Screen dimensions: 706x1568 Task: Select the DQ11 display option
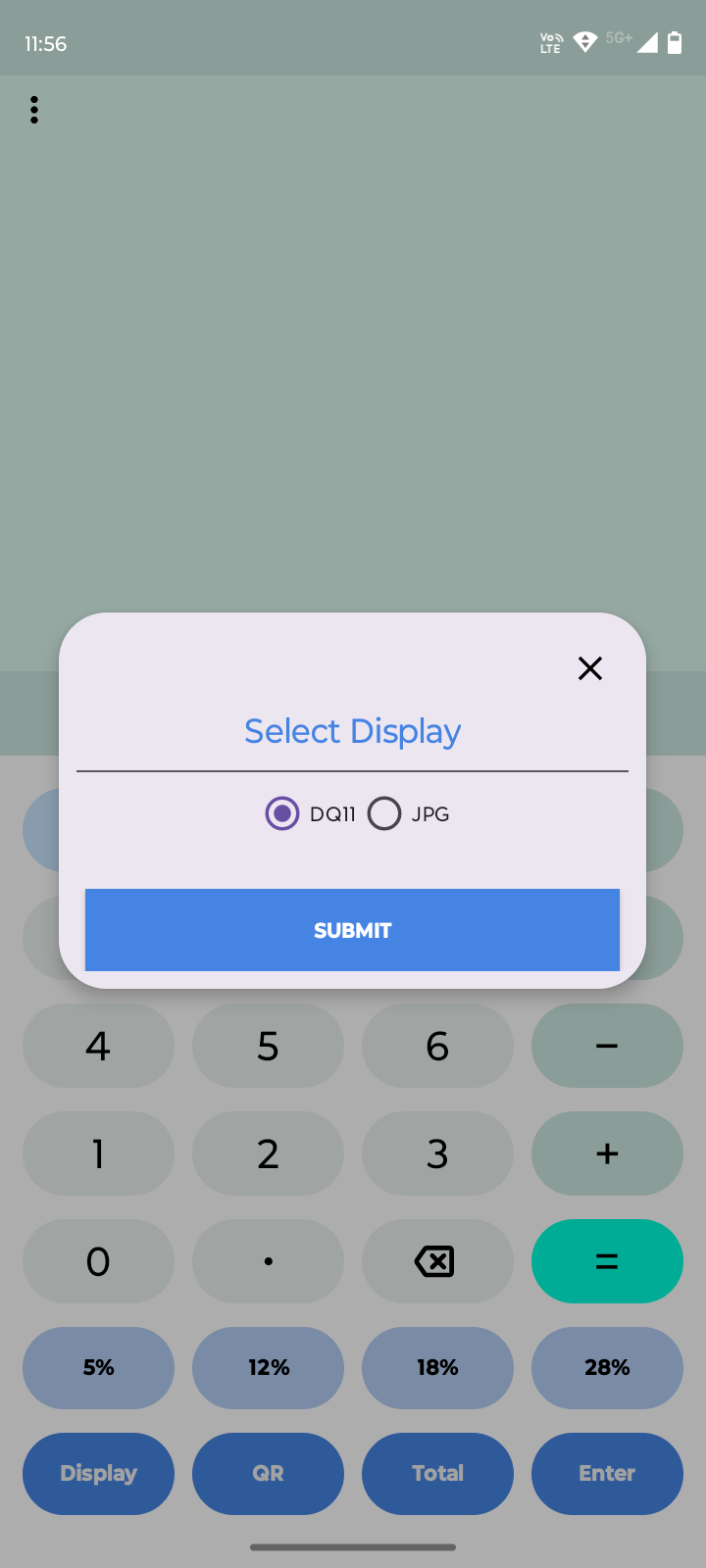(281, 813)
